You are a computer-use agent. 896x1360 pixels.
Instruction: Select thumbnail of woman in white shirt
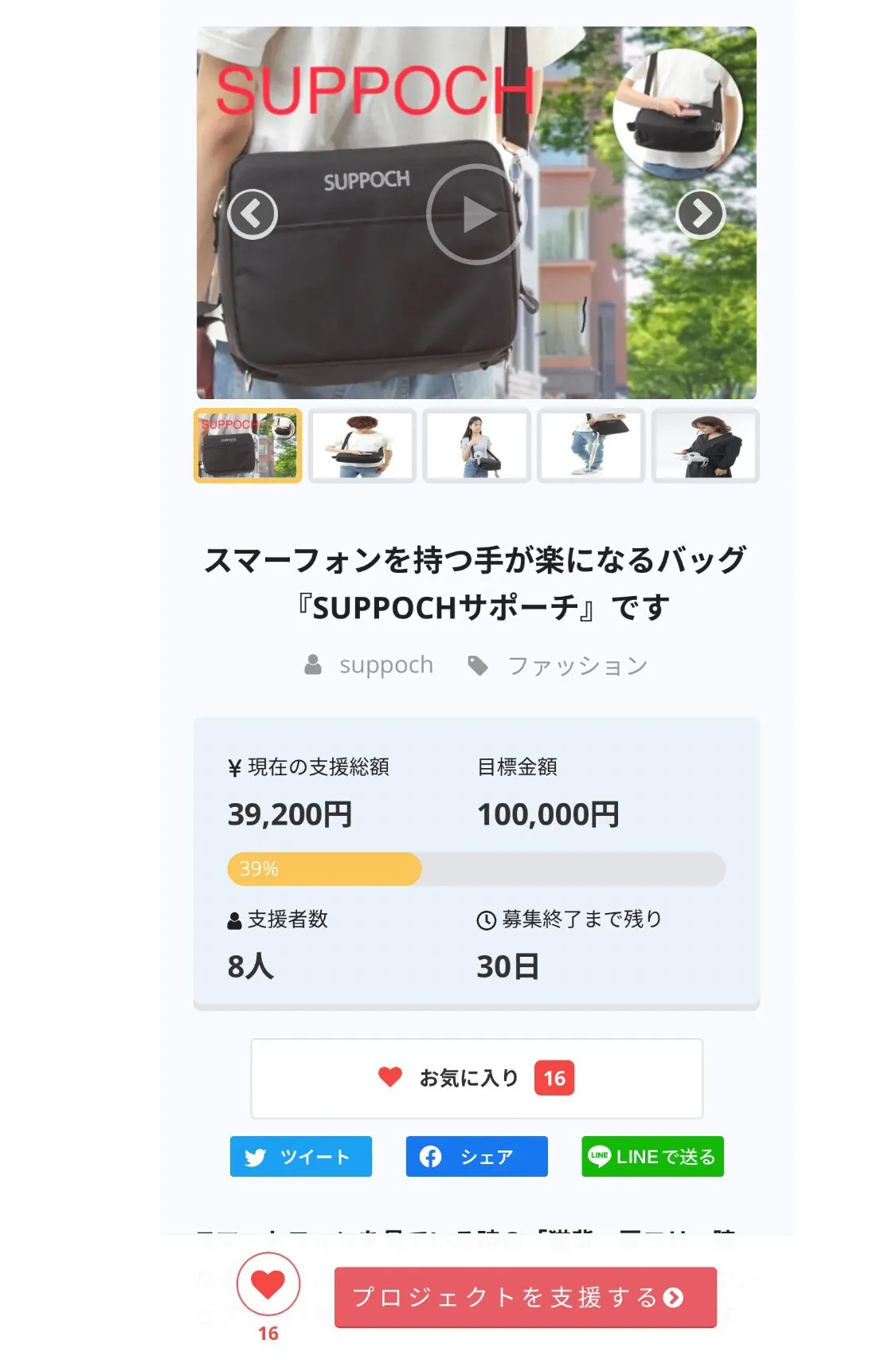[x=362, y=446]
